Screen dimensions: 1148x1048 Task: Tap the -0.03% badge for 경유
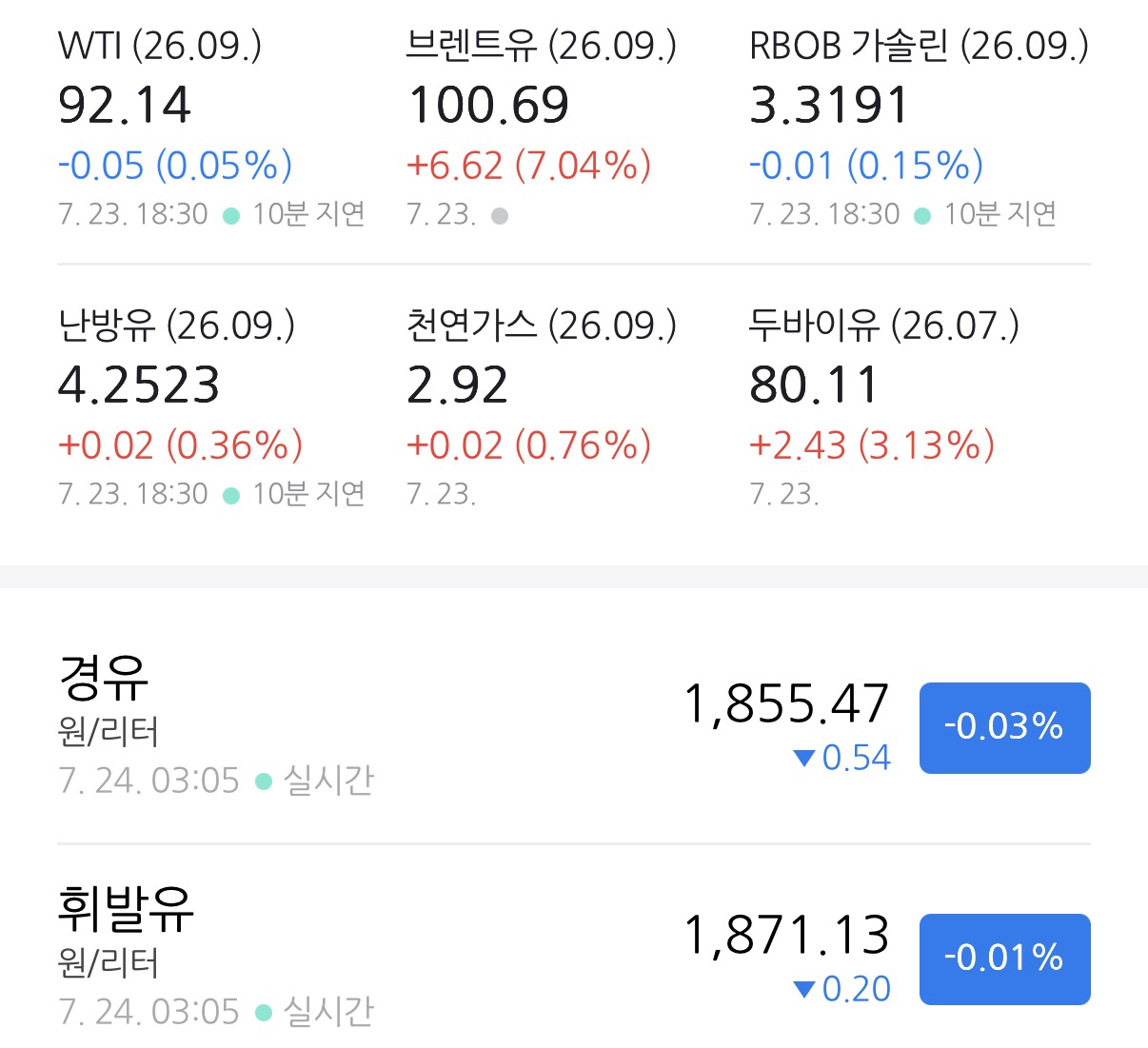1004,727
